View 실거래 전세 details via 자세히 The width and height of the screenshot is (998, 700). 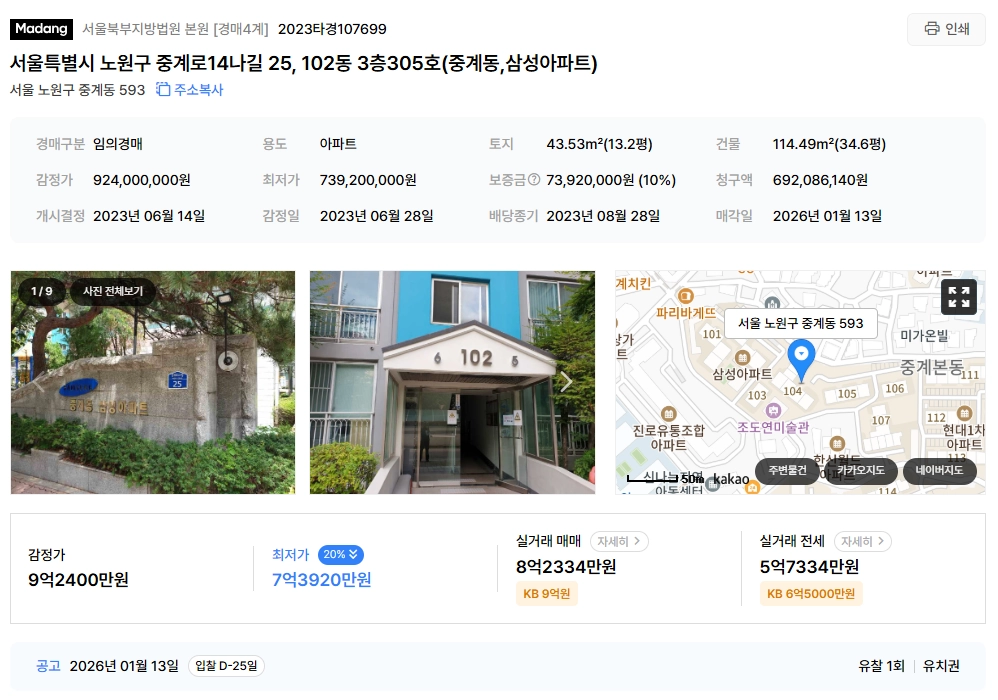(x=862, y=541)
